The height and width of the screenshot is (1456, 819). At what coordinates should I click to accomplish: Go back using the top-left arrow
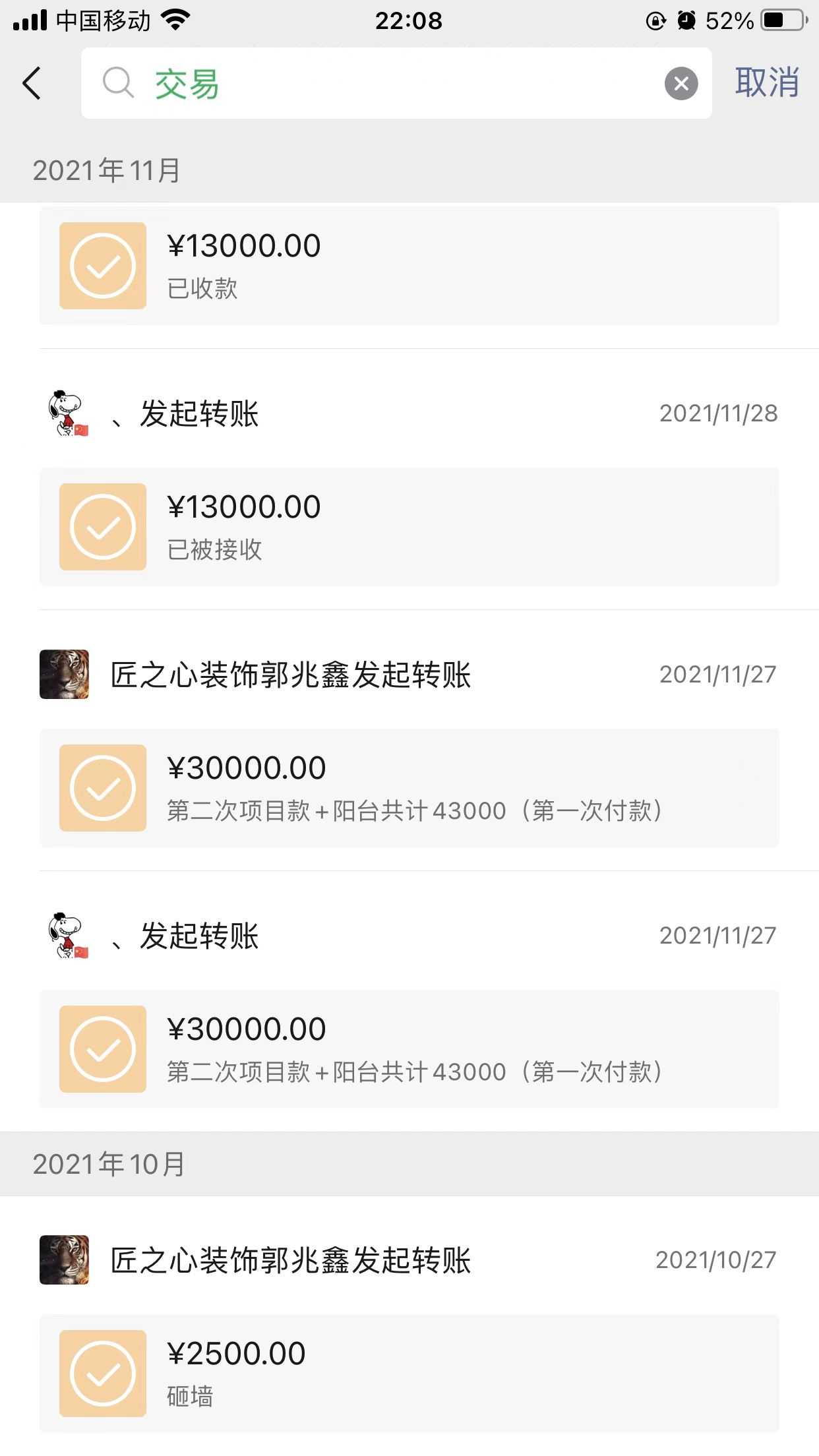coord(32,84)
